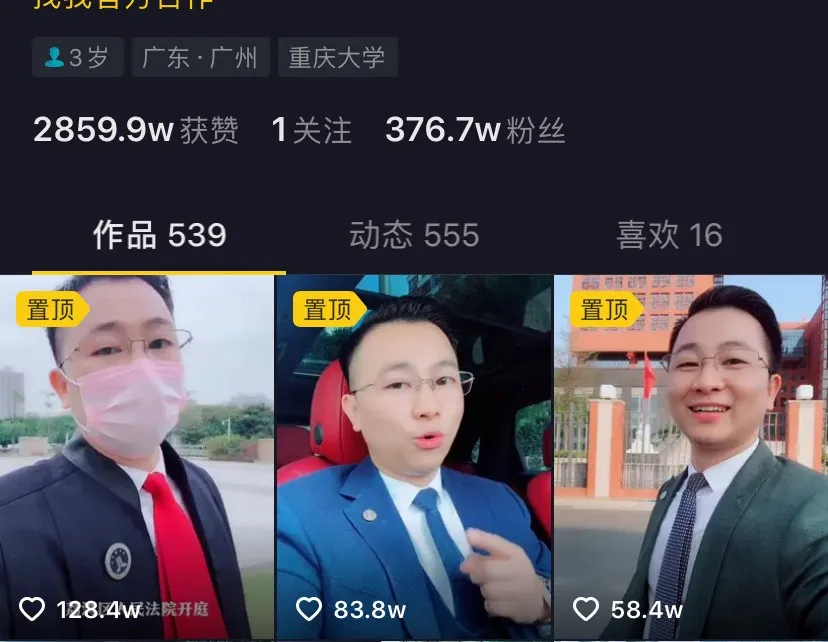The height and width of the screenshot is (642, 828).
Task: View the 1 关注 following list
Action: pyautogui.click(x=312, y=130)
